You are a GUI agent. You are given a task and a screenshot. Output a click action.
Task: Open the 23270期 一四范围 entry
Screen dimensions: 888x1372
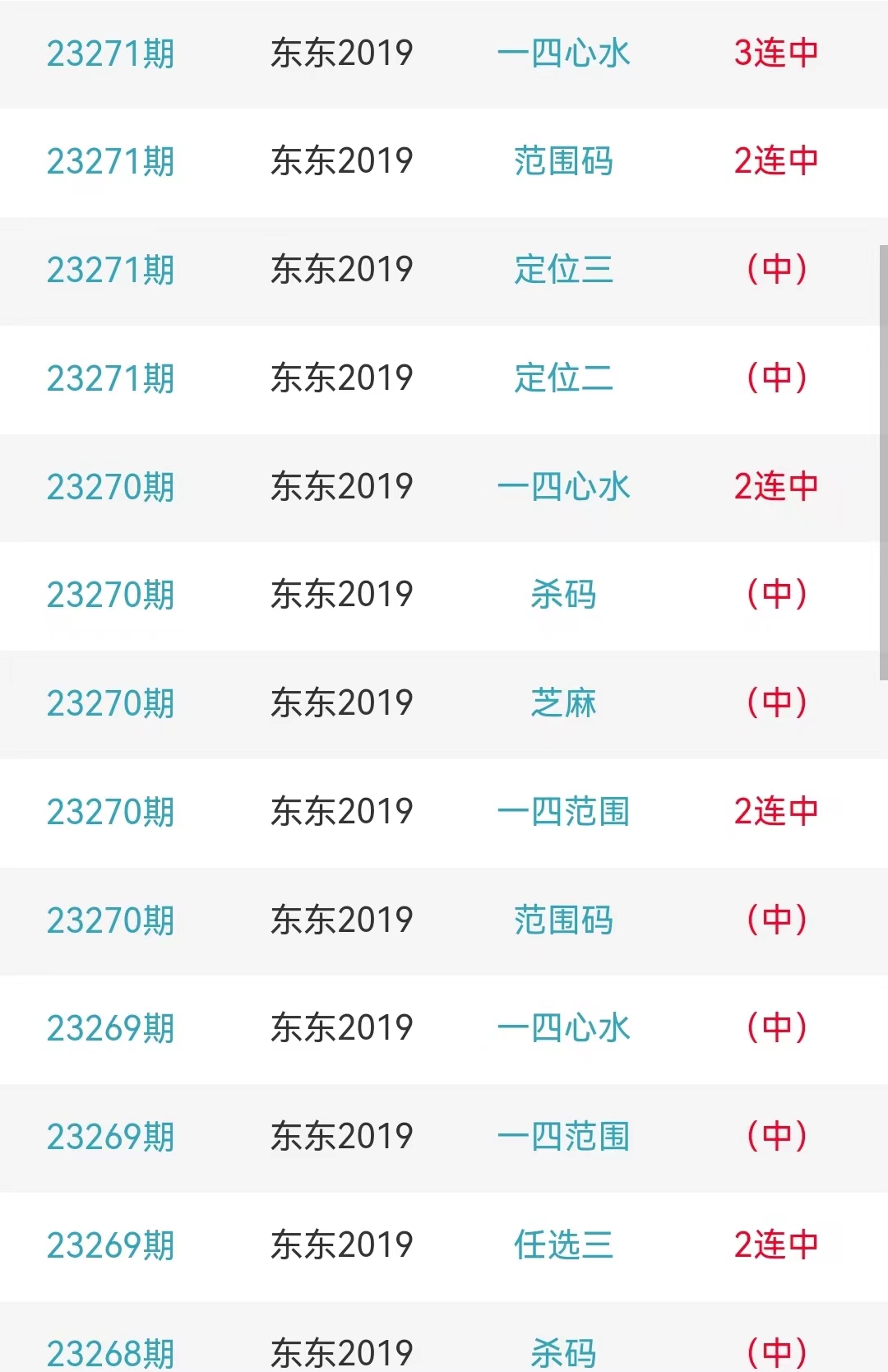pos(563,812)
